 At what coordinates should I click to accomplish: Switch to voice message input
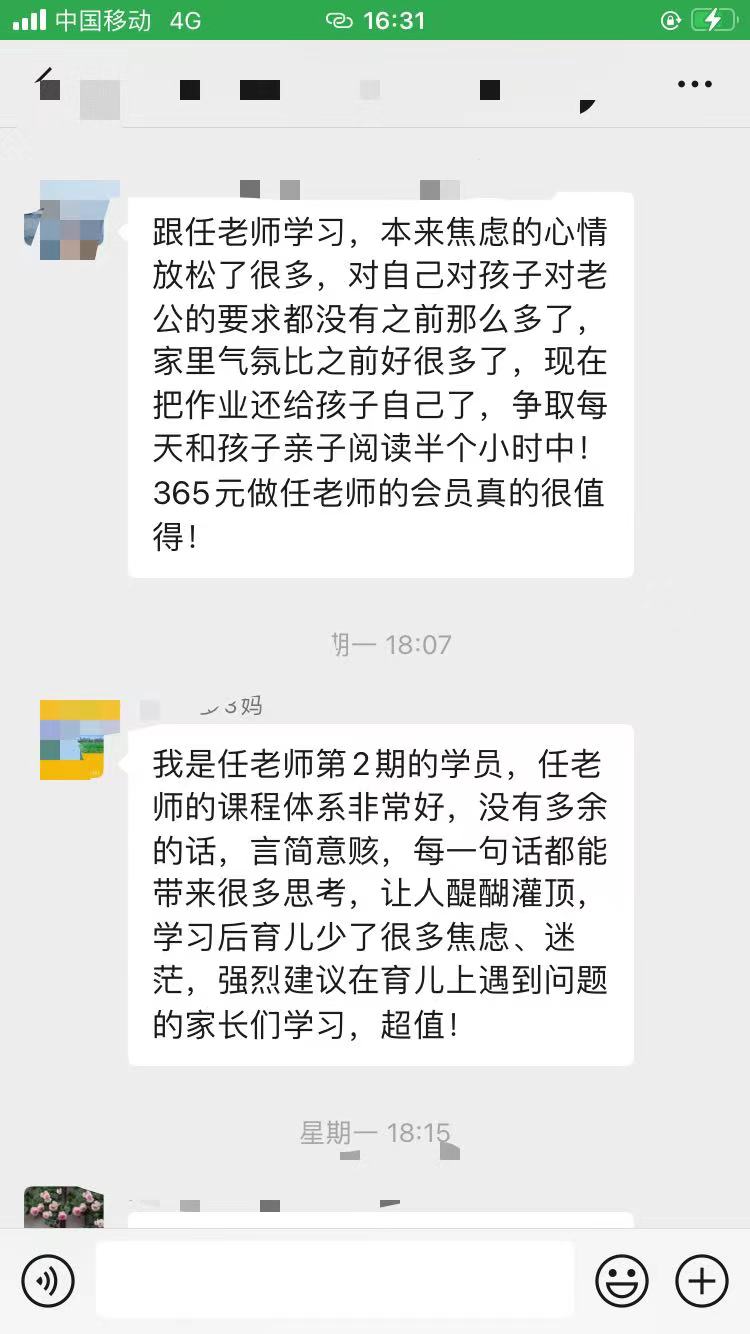coord(48,1280)
